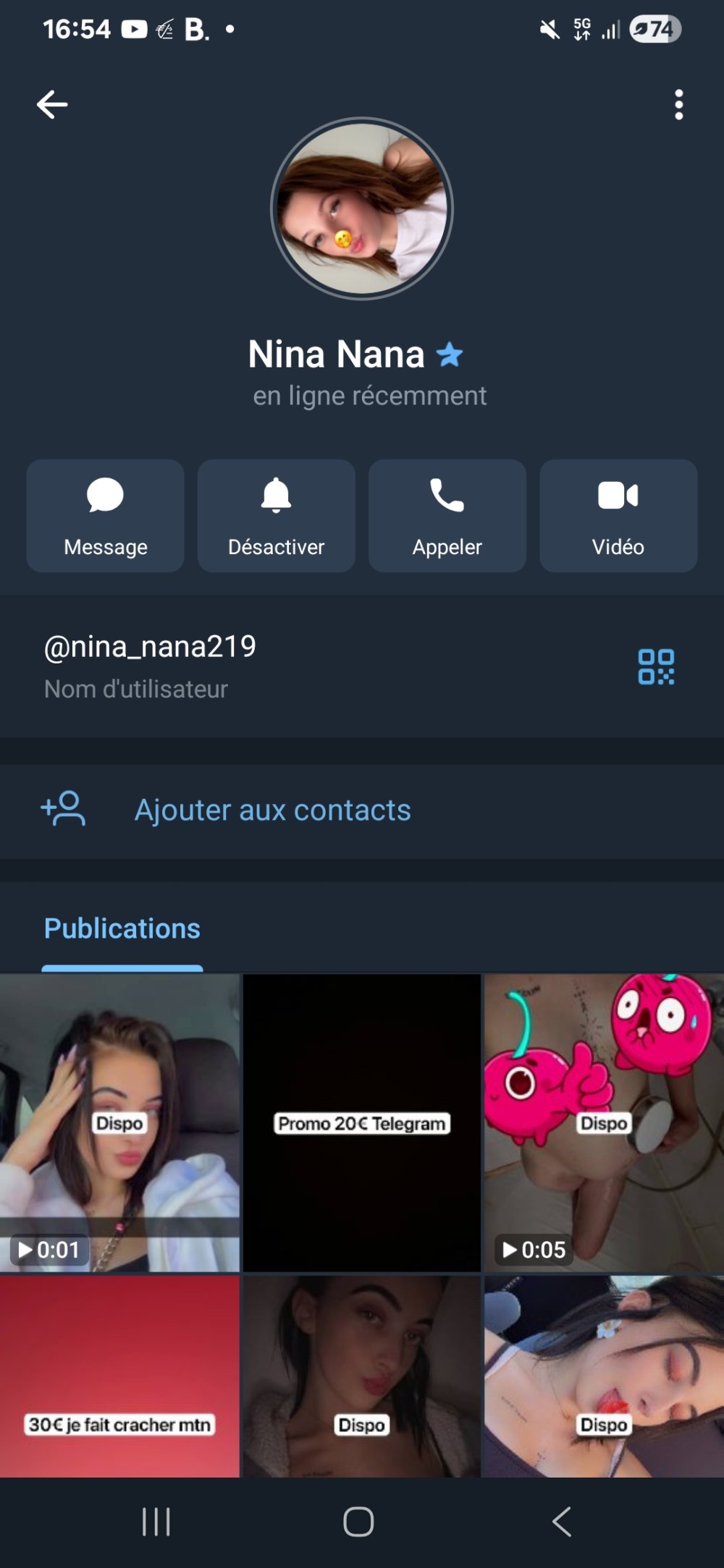The height and width of the screenshot is (1568, 724).
Task: Mute notifications with Désactiver
Action: tap(277, 516)
